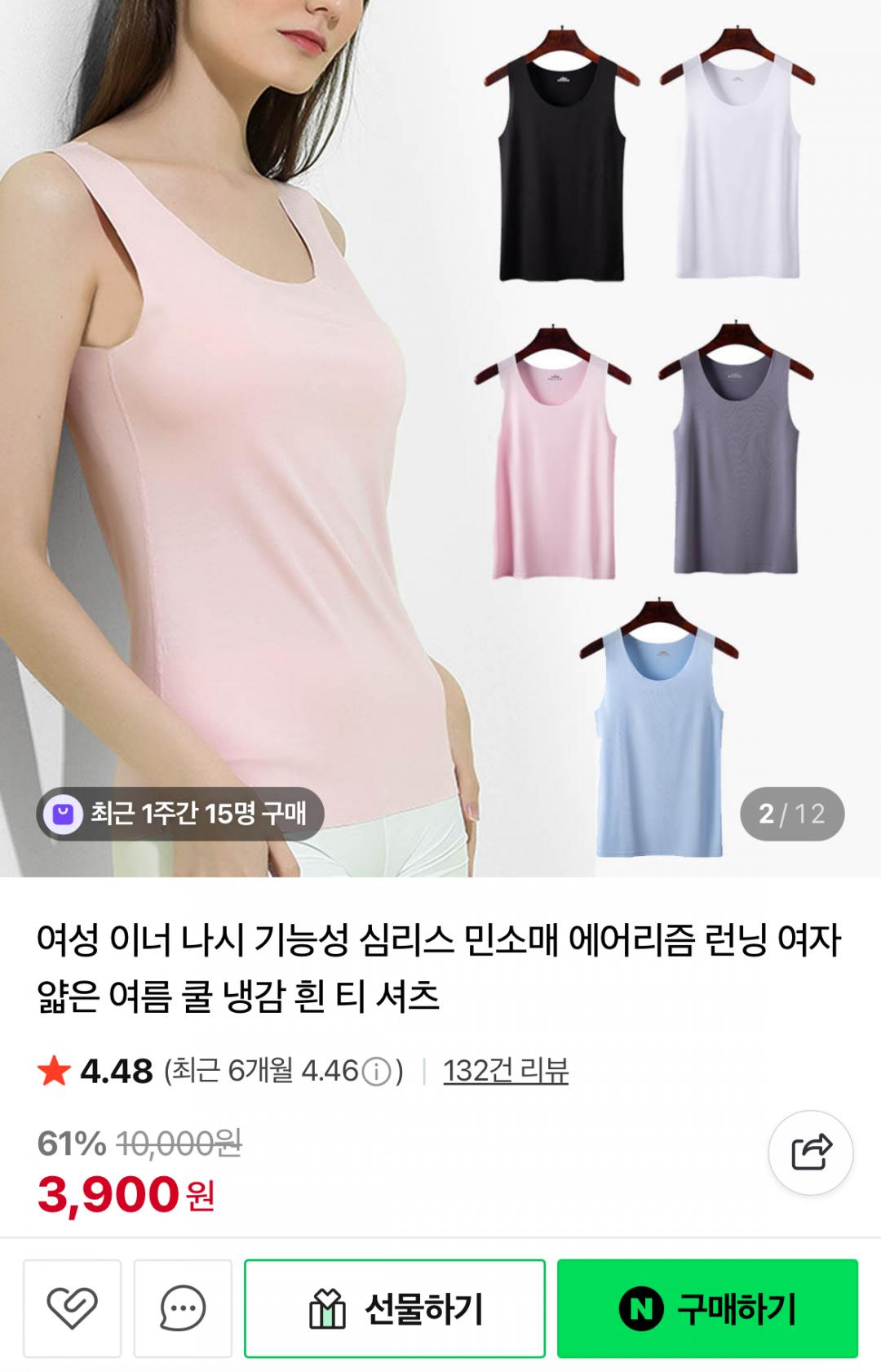Share this product

coord(810,1152)
